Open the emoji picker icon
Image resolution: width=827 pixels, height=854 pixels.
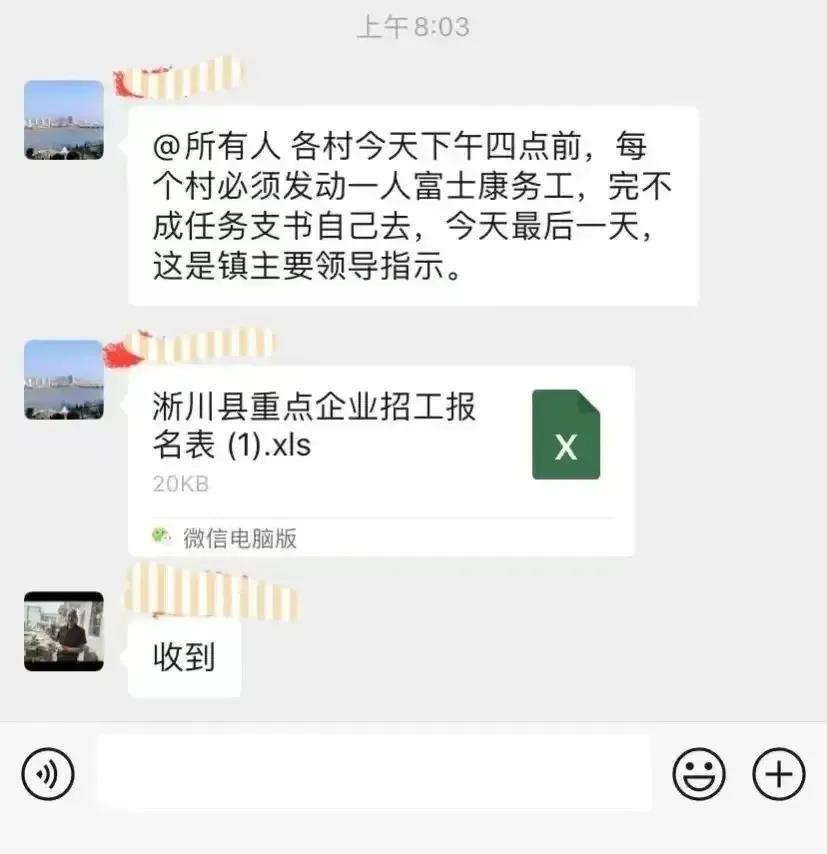click(700, 774)
